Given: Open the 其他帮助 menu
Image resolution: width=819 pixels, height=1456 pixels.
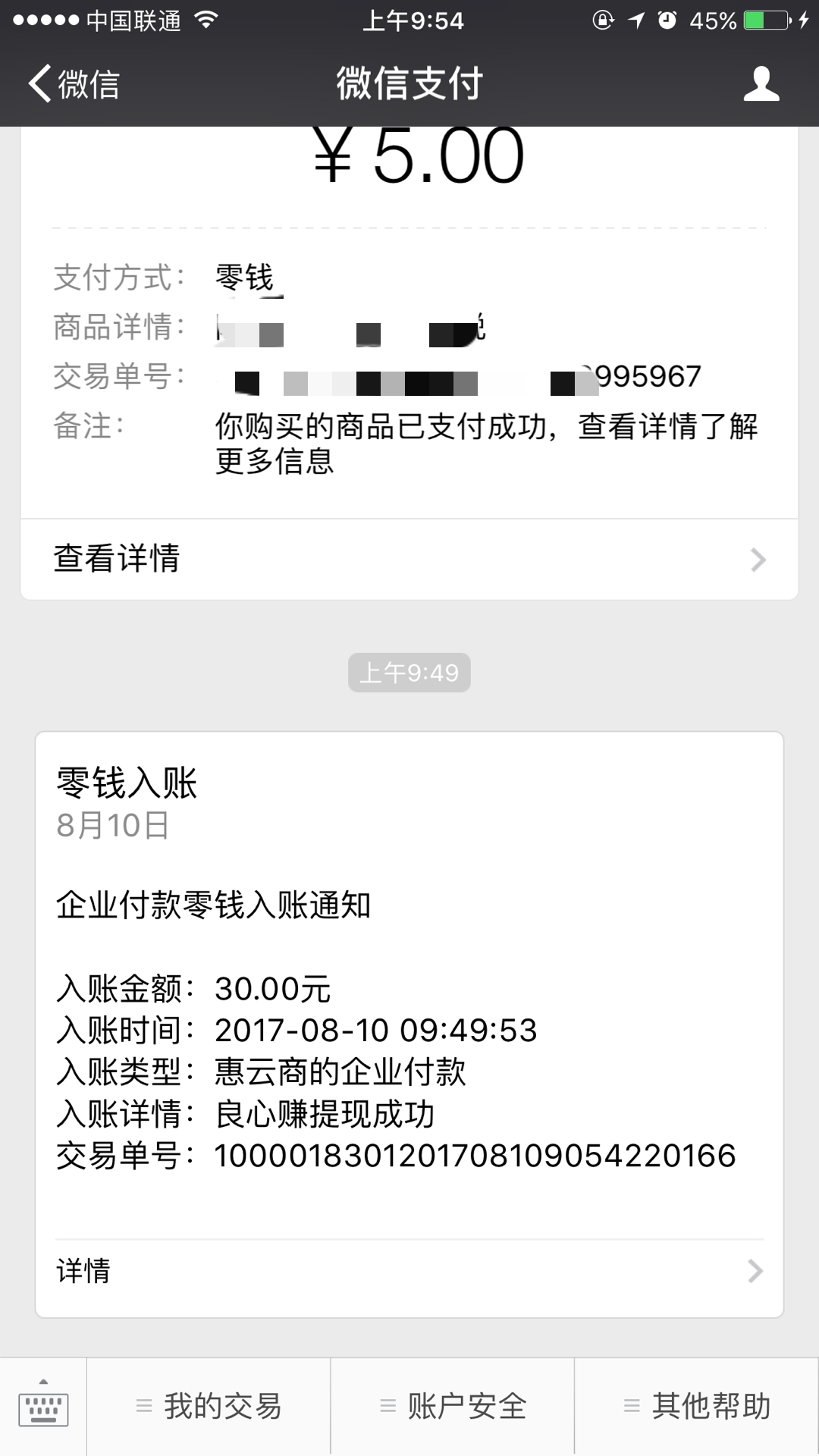Looking at the screenshot, I should (697, 1407).
